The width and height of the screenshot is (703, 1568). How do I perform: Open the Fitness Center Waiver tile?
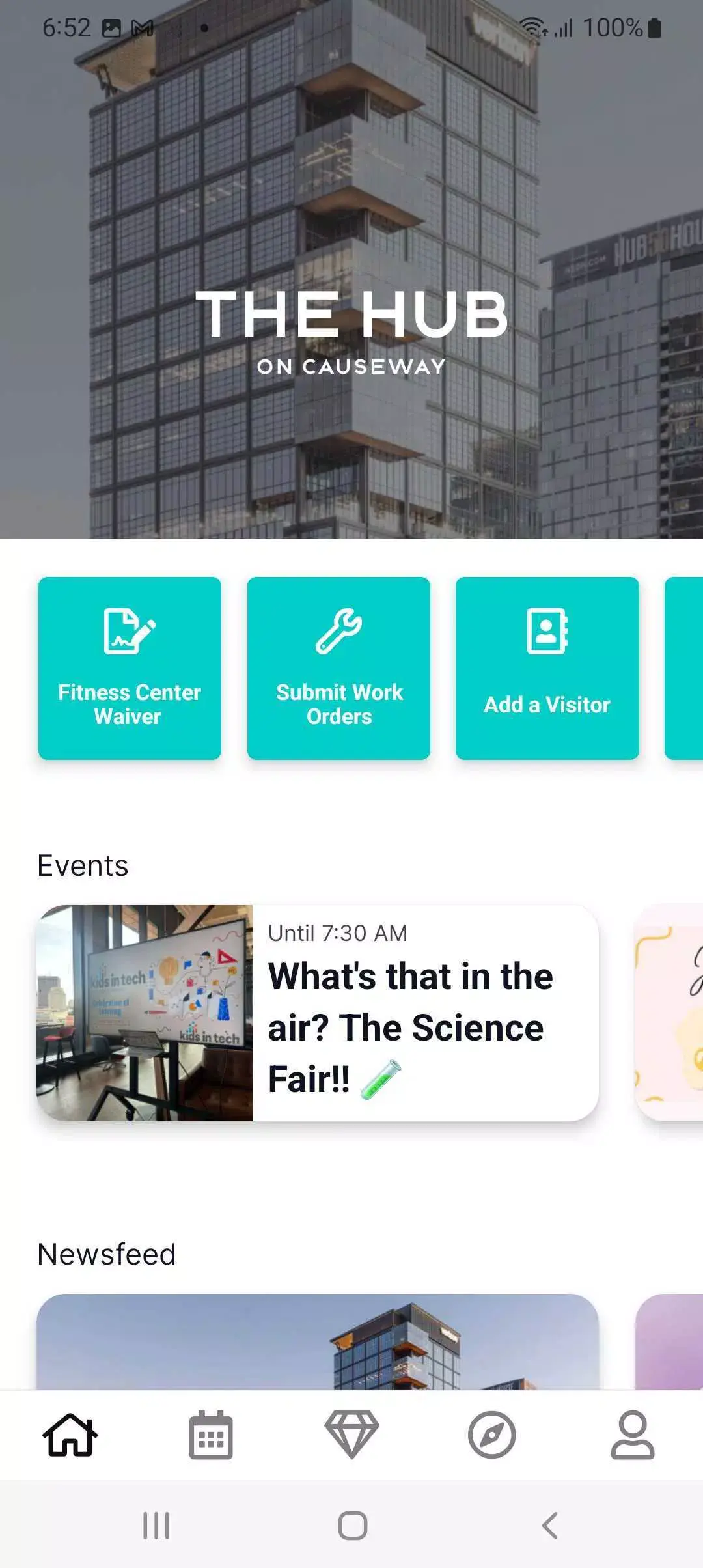pos(130,668)
